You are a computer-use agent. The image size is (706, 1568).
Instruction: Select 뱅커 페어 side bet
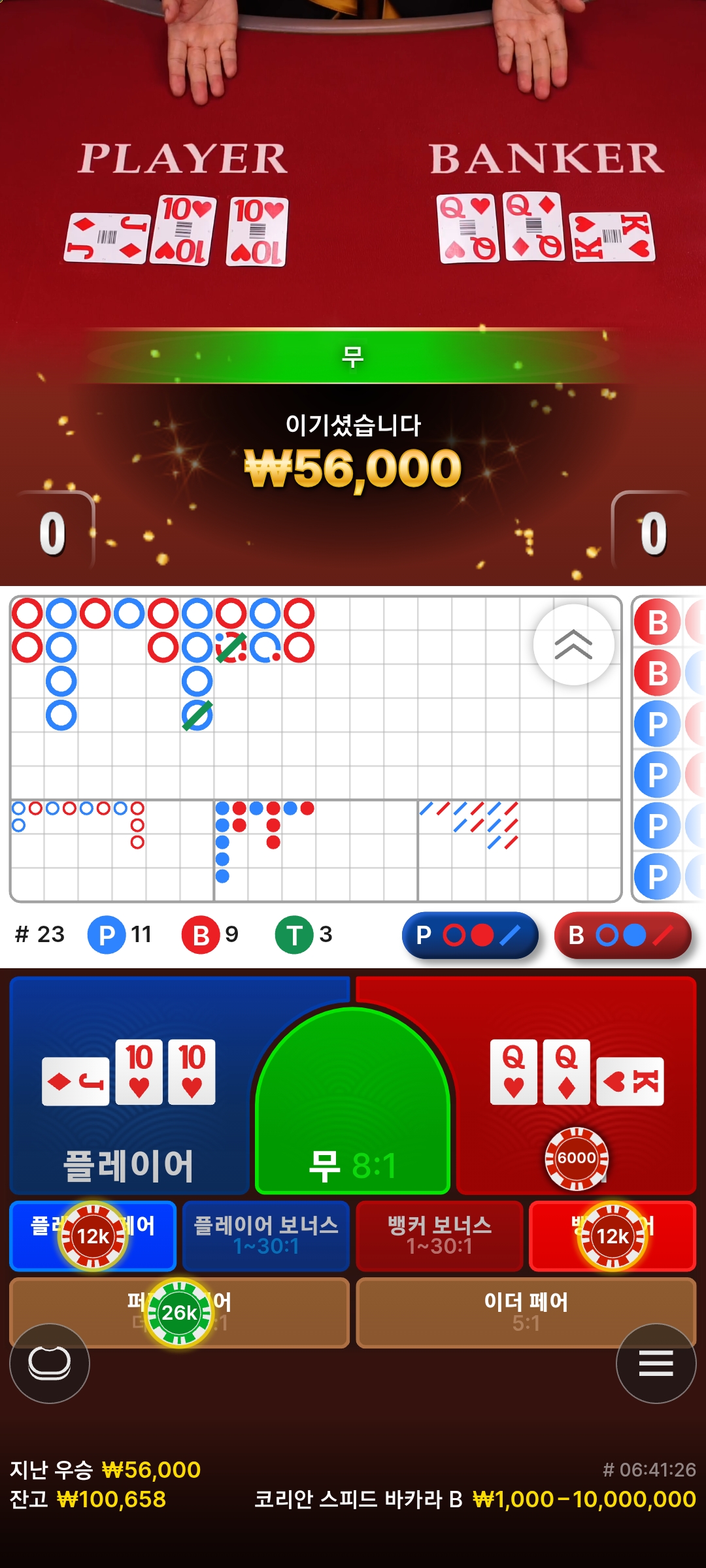pyautogui.click(x=613, y=1235)
